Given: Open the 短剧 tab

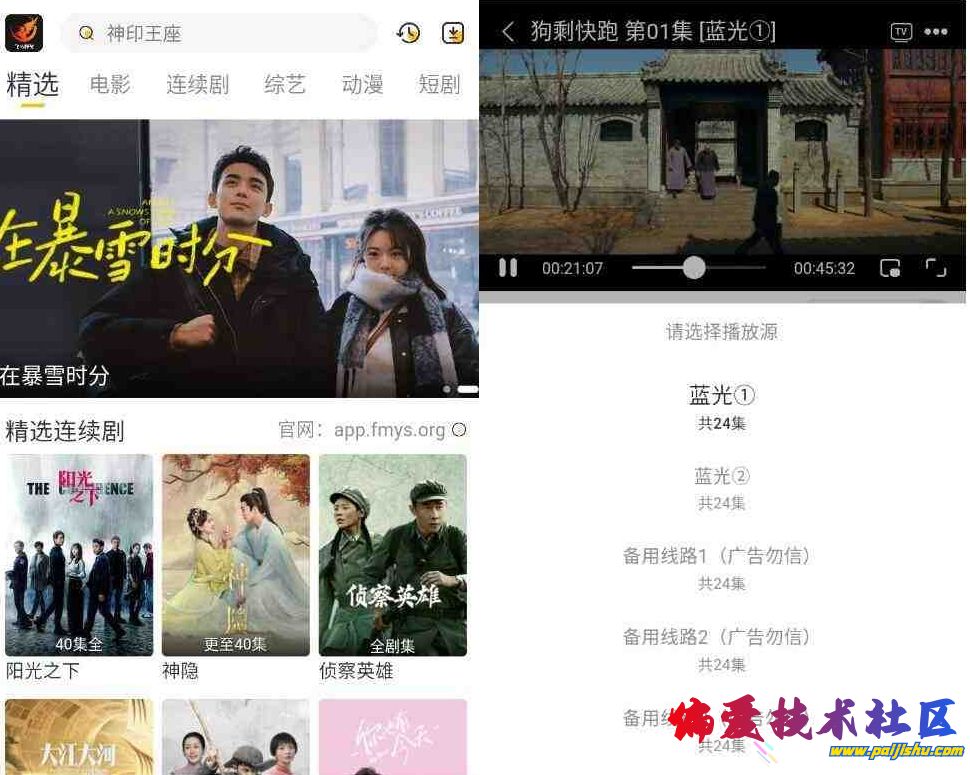Looking at the screenshot, I should (438, 85).
